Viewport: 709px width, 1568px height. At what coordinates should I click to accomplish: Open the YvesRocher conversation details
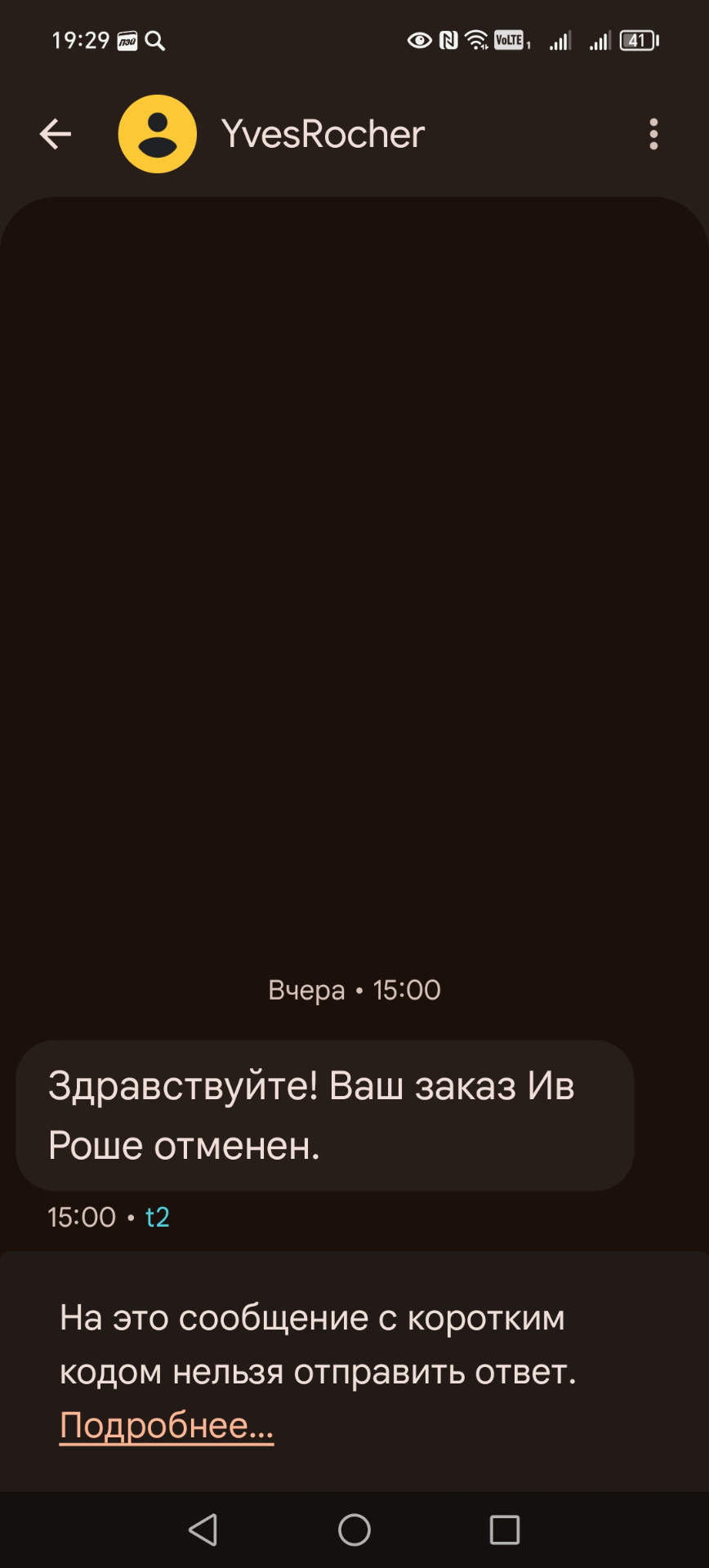tap(323, 134)
